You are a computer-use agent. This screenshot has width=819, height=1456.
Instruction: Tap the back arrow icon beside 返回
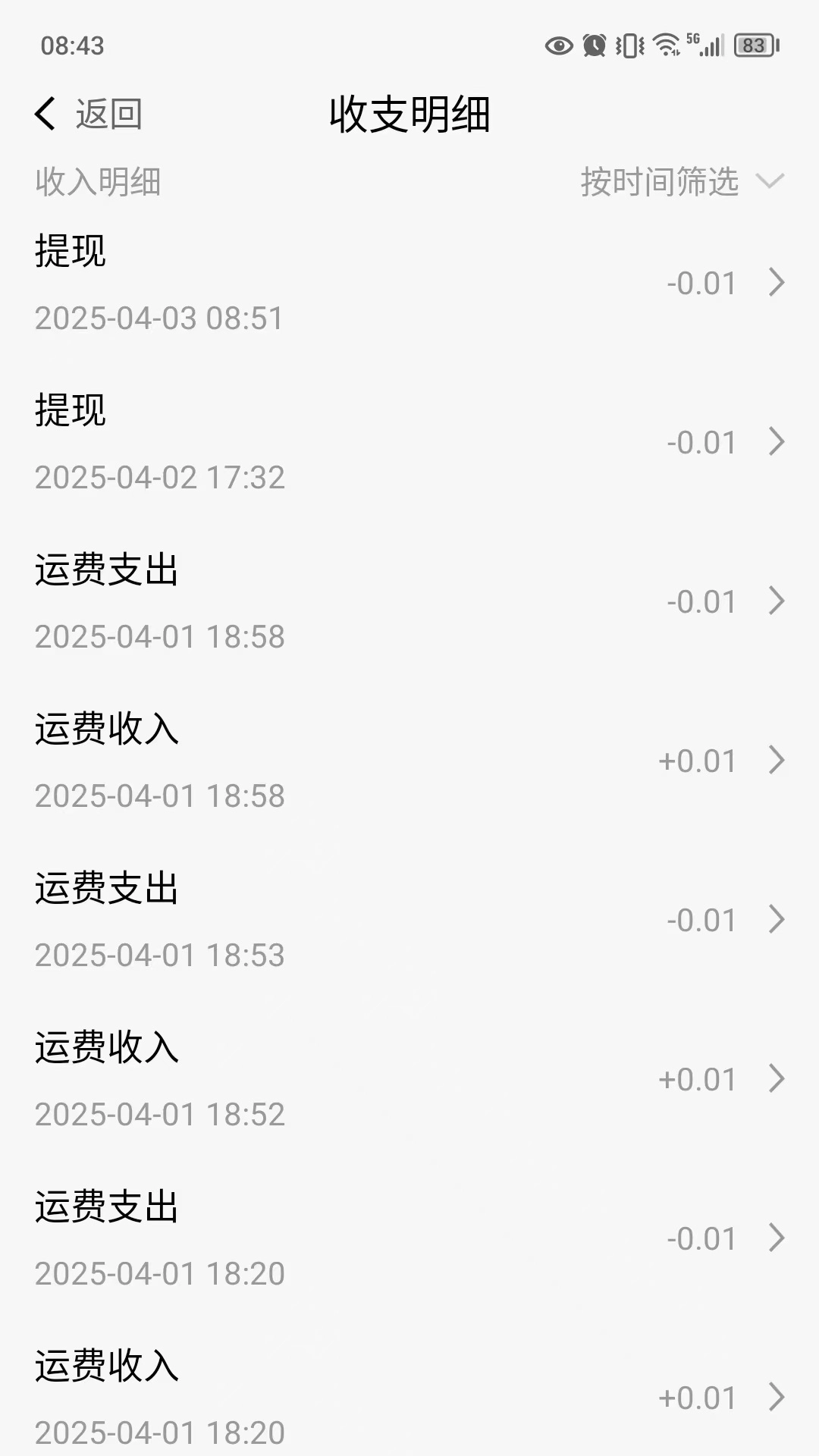[45, 113]
